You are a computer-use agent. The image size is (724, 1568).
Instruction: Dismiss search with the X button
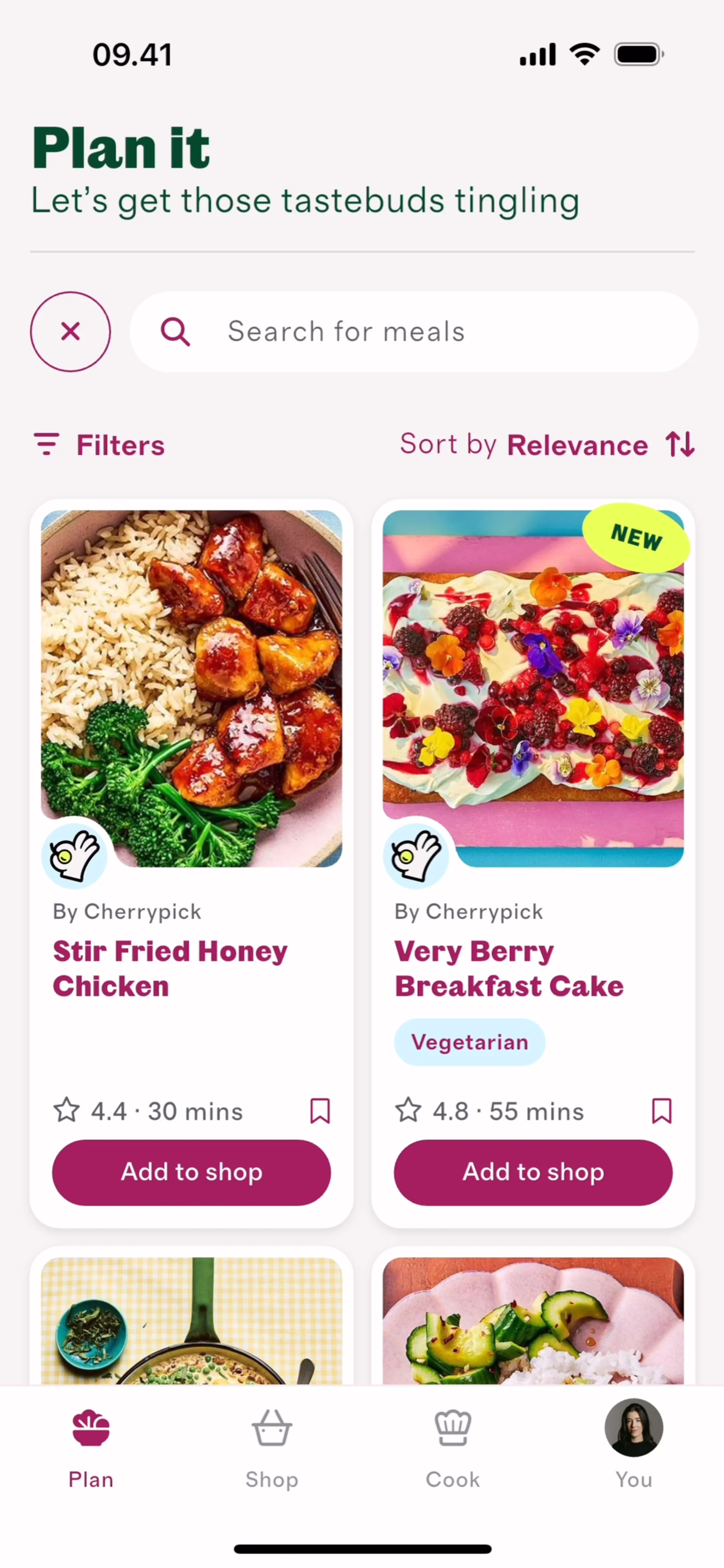[x=71, y=332]
